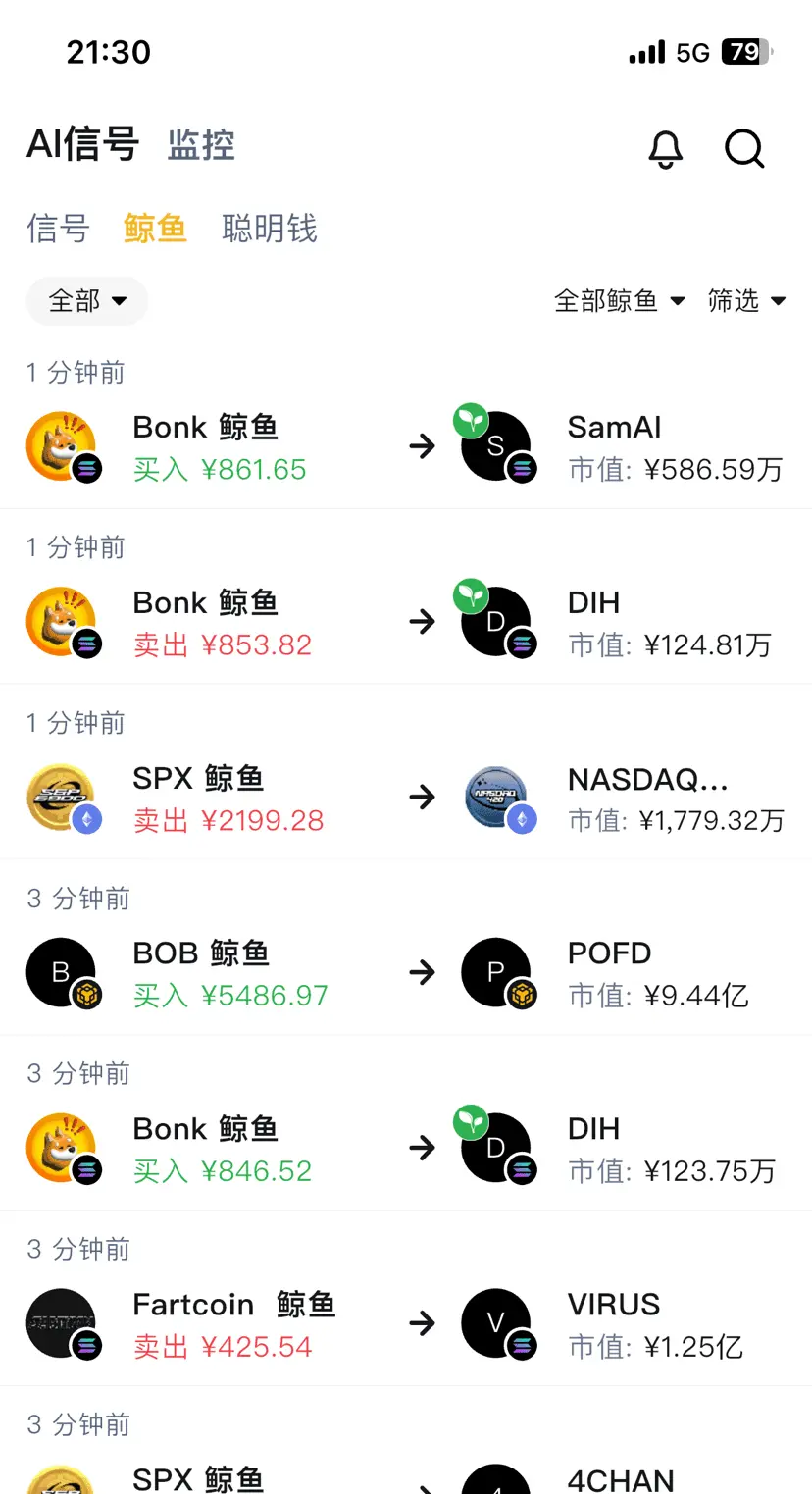The width and height of the screenshot is (812, 1494).
Task: Open the notifications bell
Action: coord(665,149)
